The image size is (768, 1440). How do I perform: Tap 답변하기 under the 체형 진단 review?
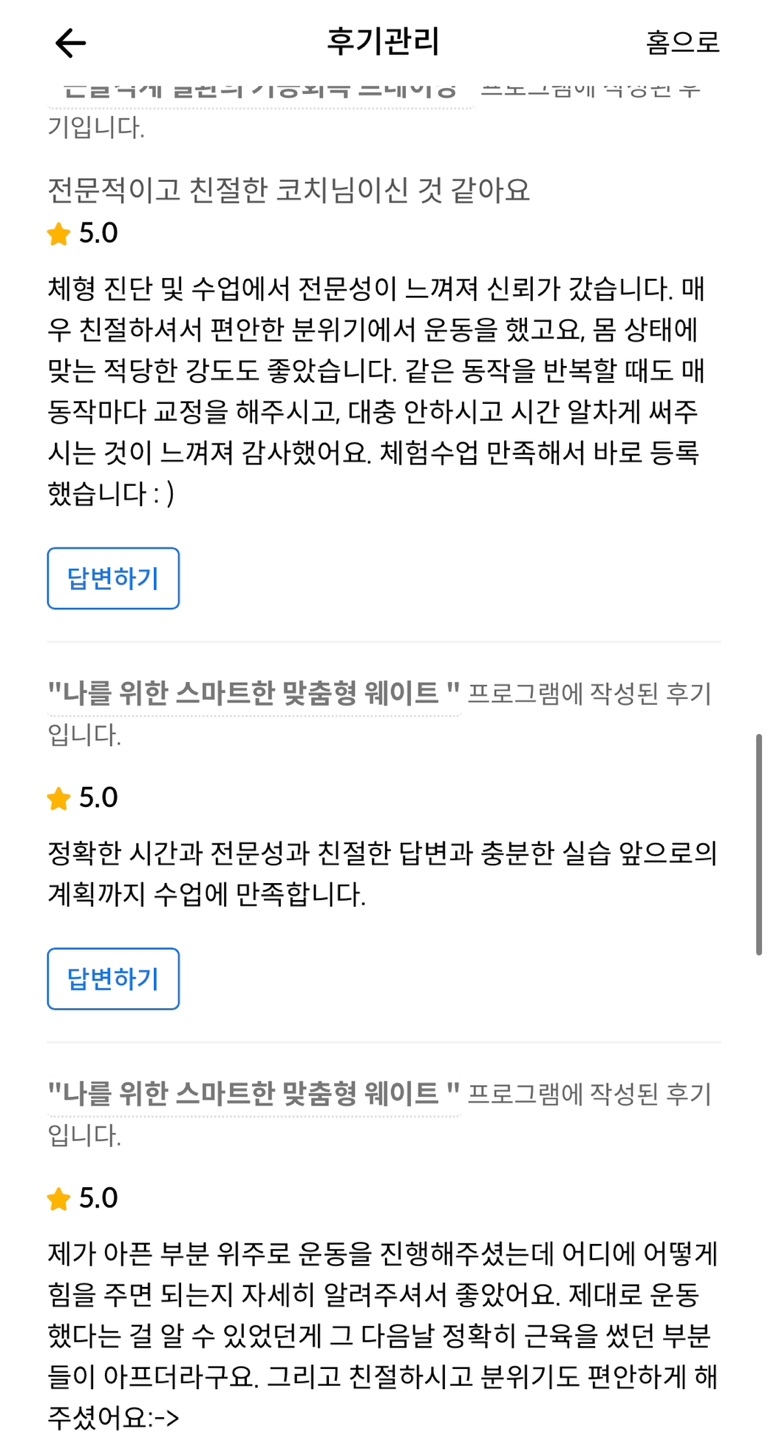(113, 578)
